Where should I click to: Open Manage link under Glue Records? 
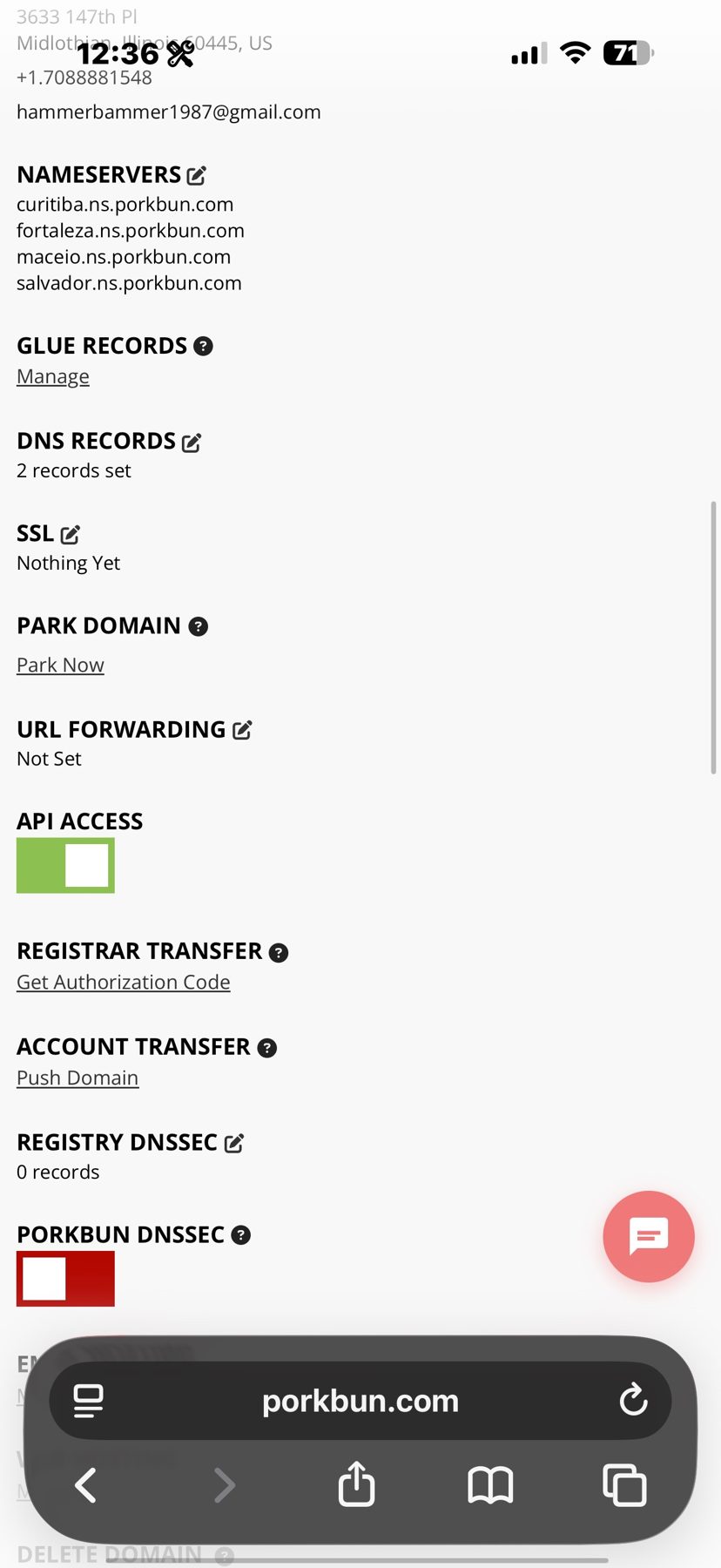coord(53,376)
